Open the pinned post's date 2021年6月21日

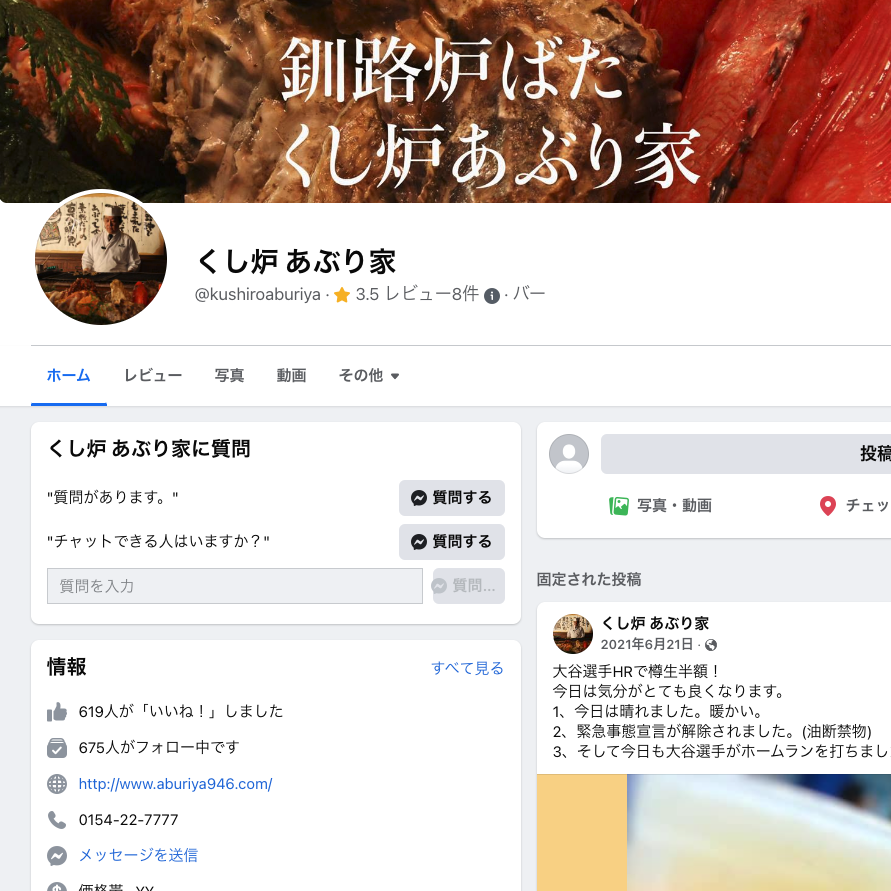pos(646,645)
